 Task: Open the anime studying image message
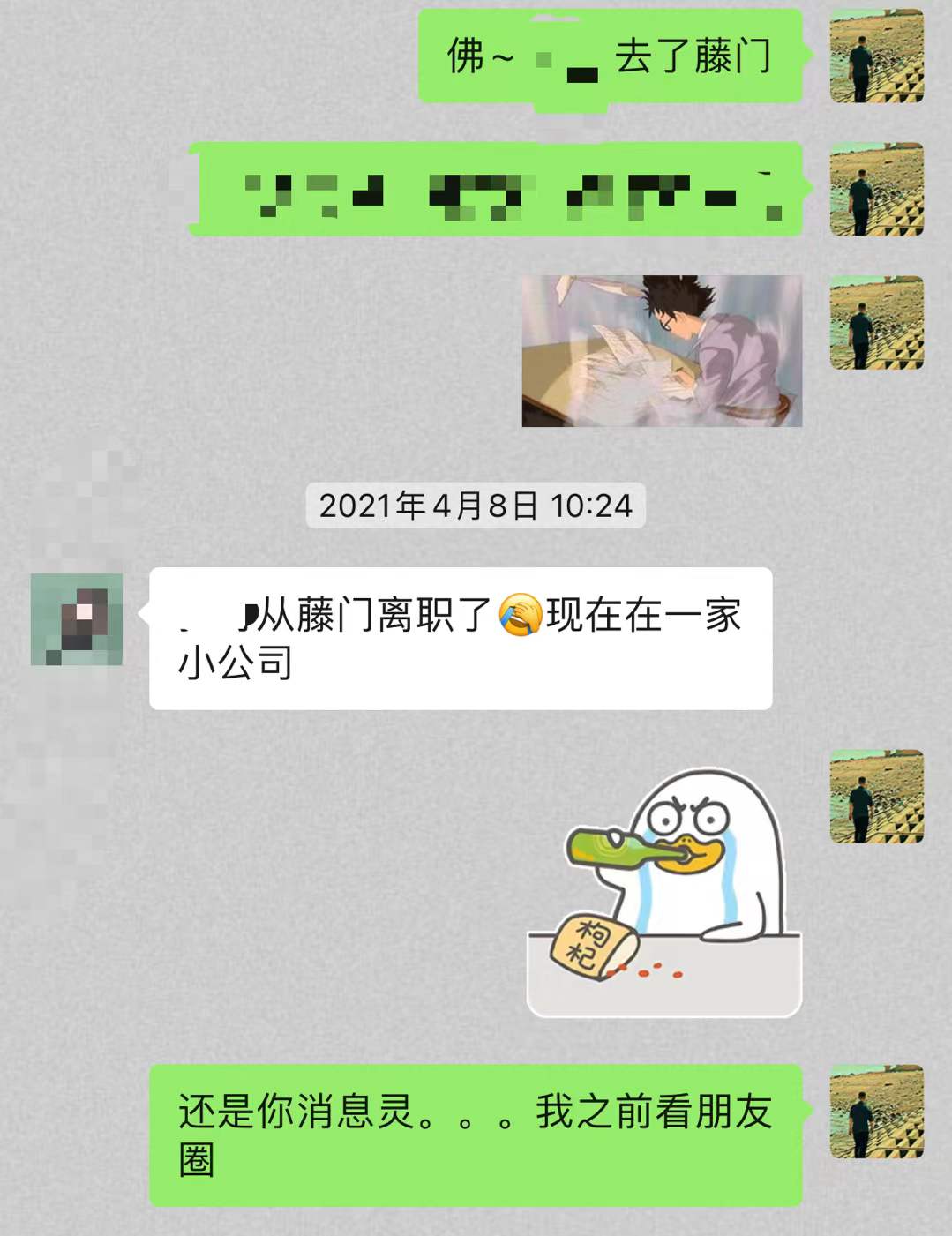[x=662, y=350]
